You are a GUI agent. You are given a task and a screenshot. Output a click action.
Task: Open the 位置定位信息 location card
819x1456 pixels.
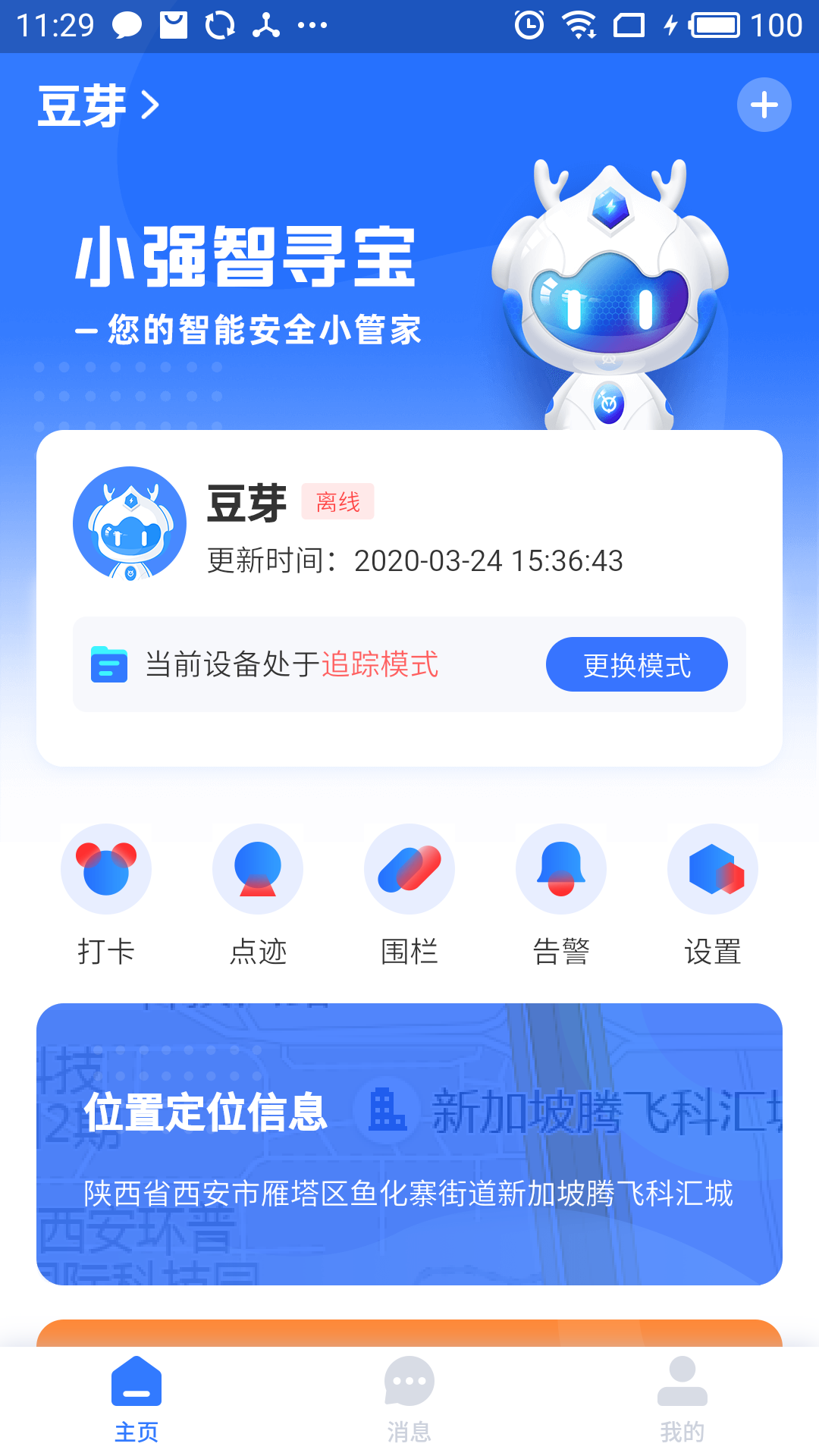click(x=409, y=1144)
